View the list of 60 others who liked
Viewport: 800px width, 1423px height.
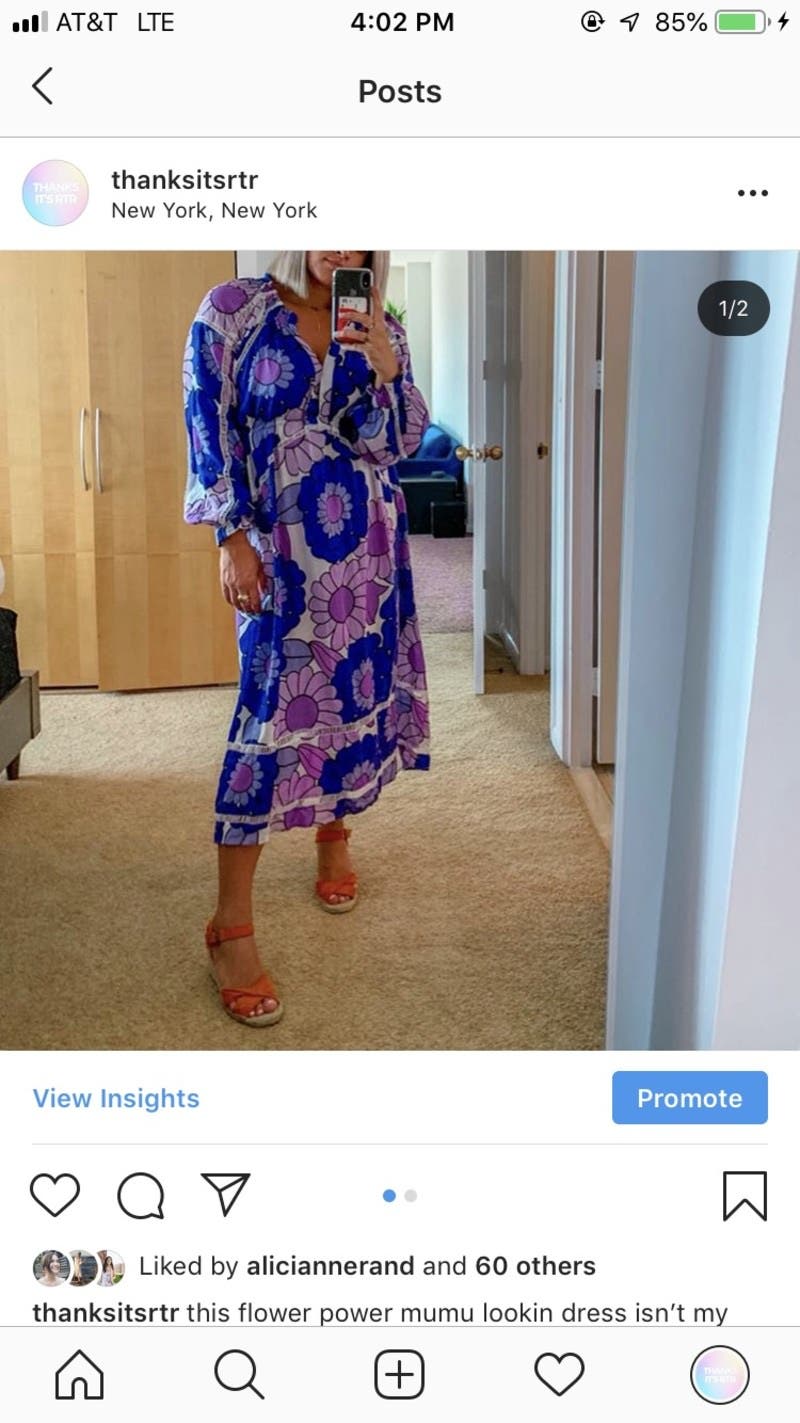535,1266
